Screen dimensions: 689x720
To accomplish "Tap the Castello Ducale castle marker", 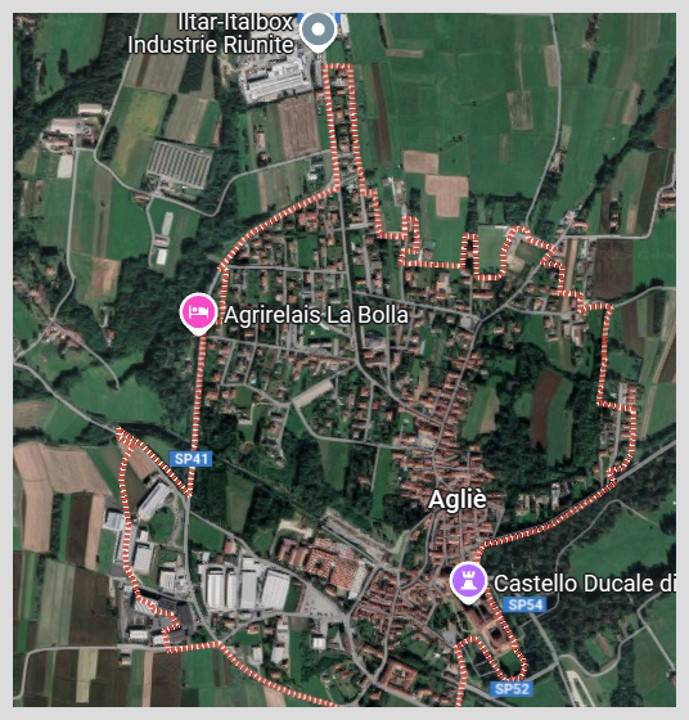I will 467,580.
